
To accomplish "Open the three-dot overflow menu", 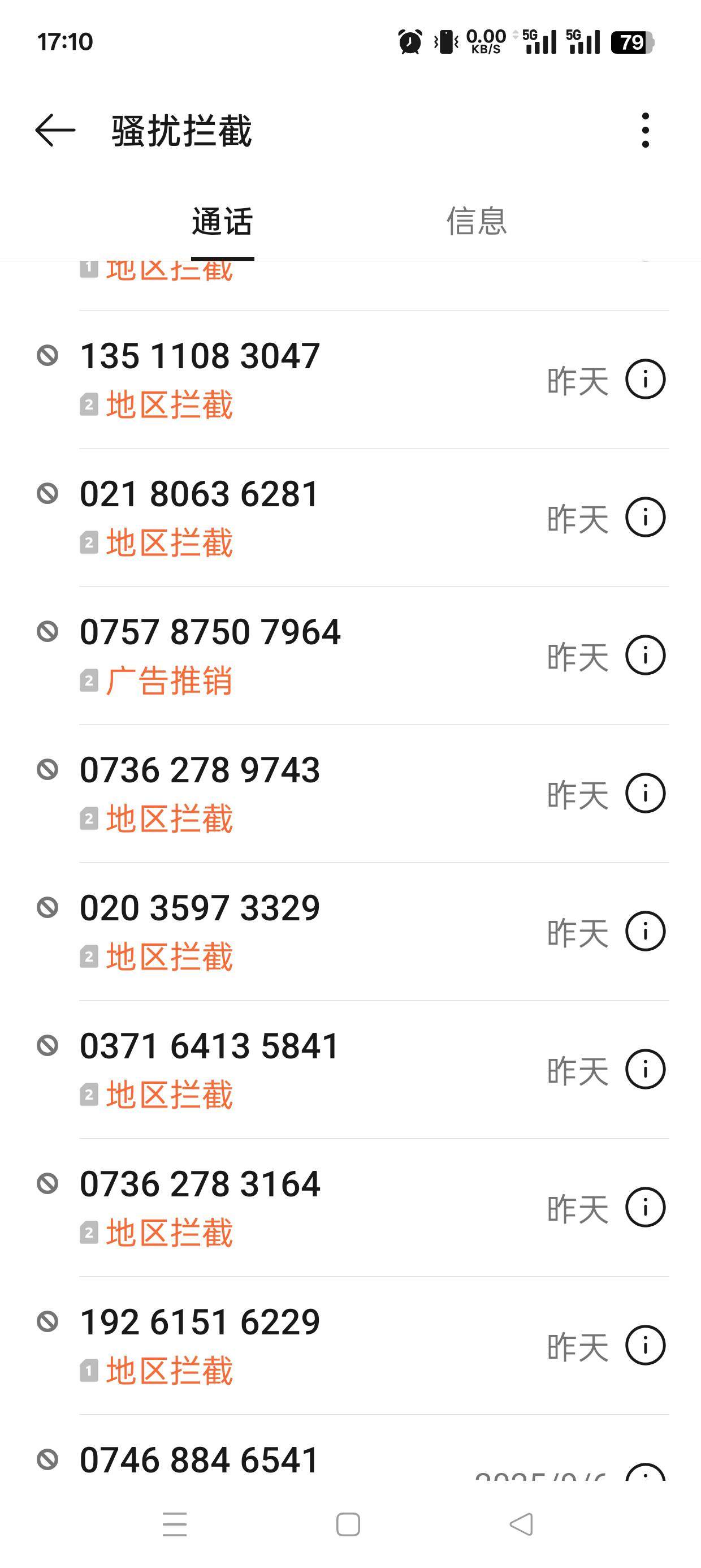I will pos(645,130).
